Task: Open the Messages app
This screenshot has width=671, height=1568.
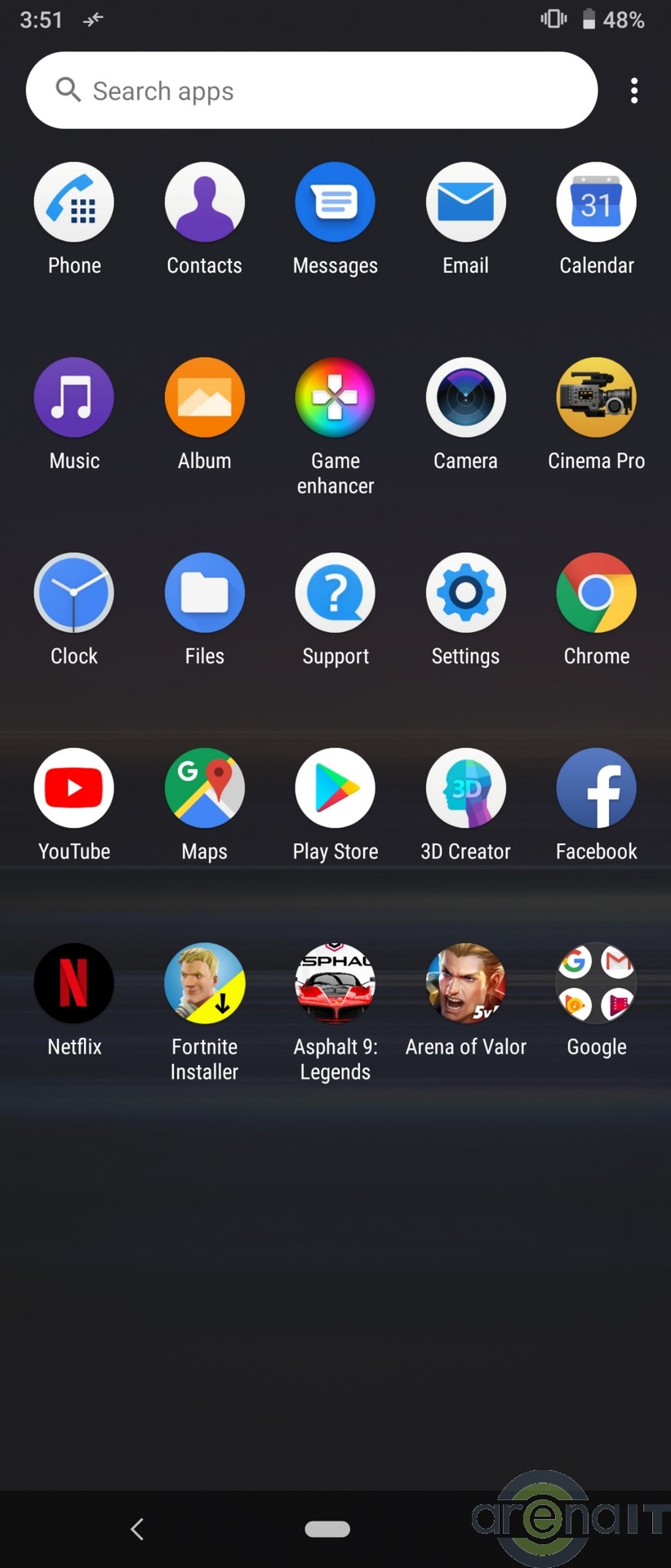Action: tap(335, 203)
